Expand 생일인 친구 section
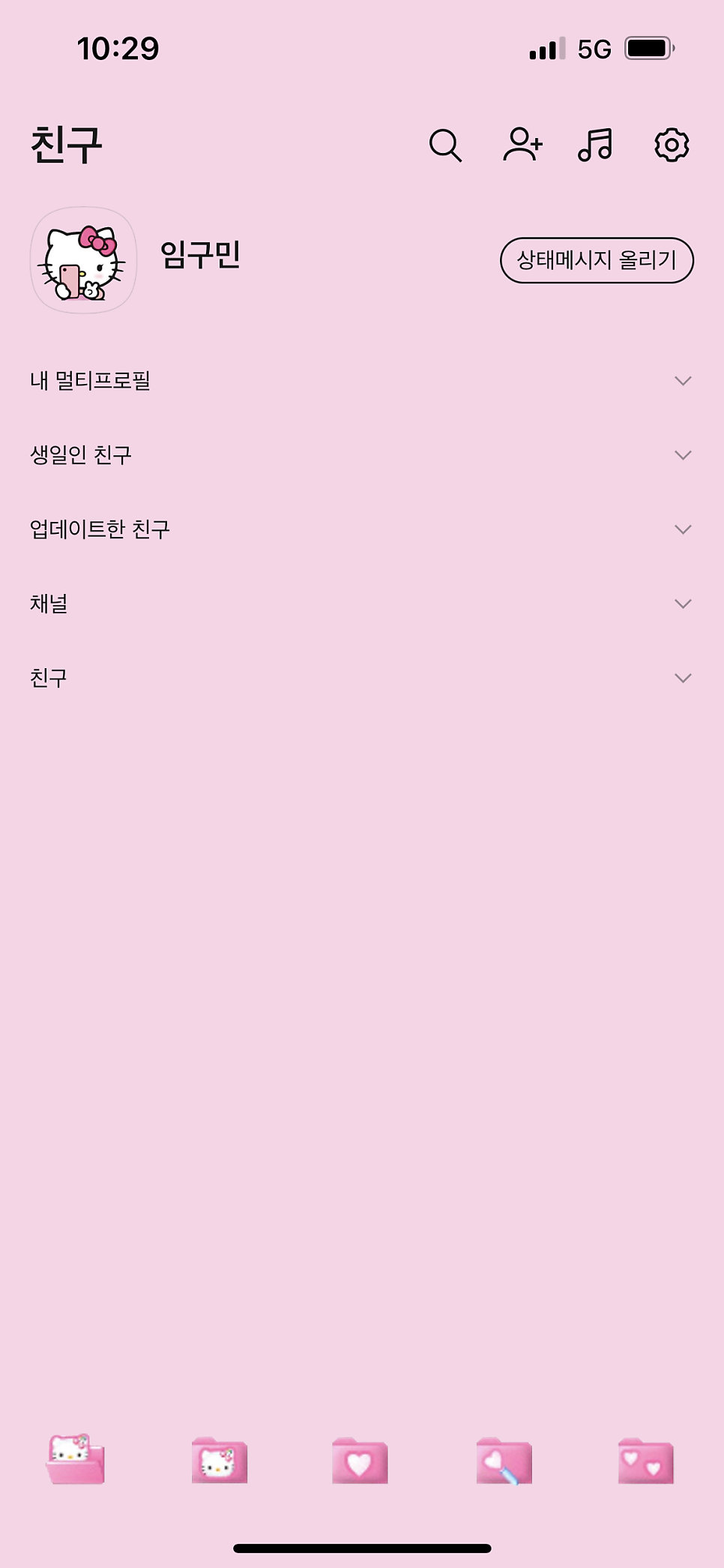724x1568 pixels. coord(361,455)
